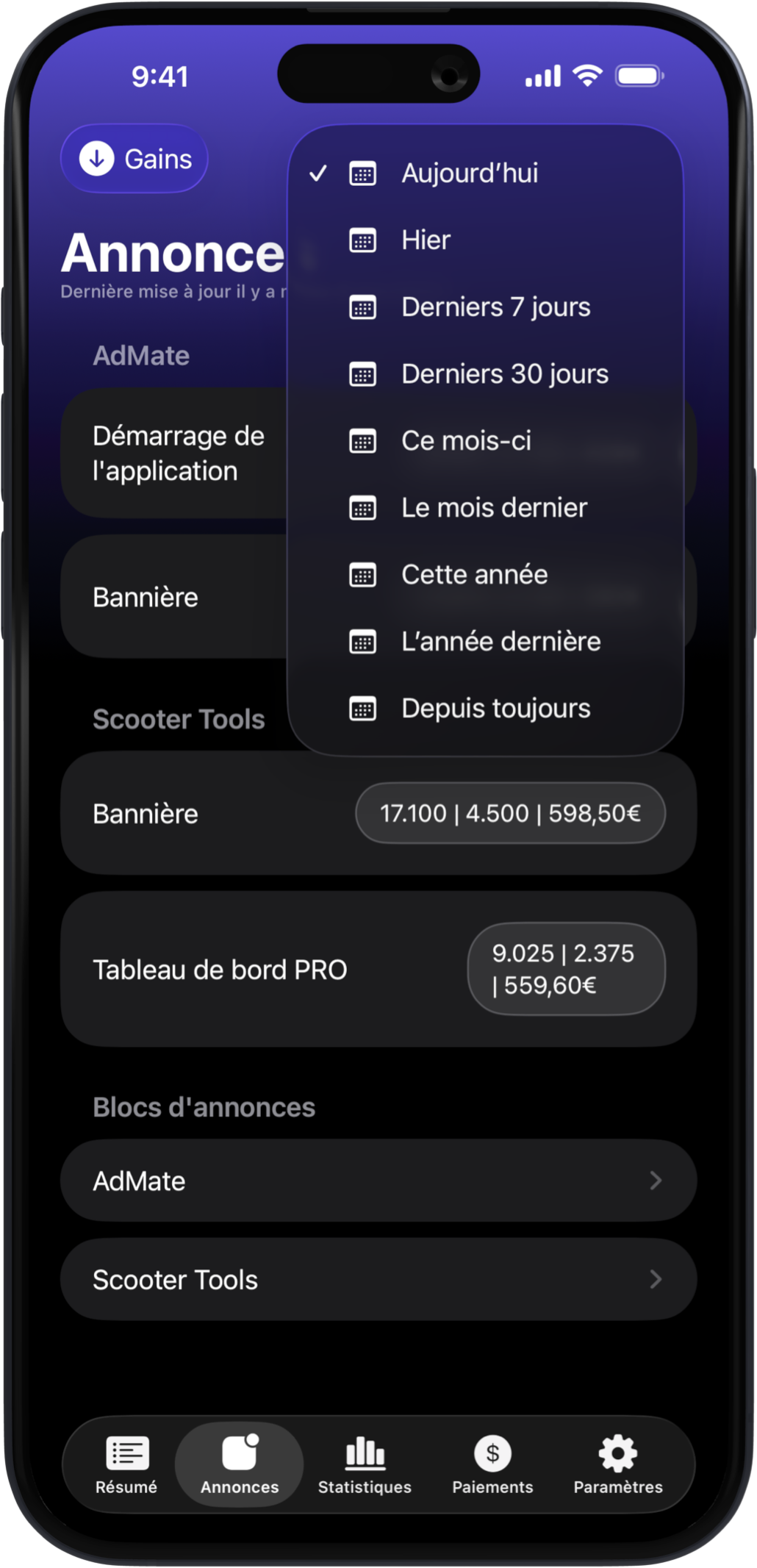Image resolution: width=757 pixels, height=1568 pixels.
Task: Open the Scooter Tools ad blocks row
Action: click(378, 1279)
